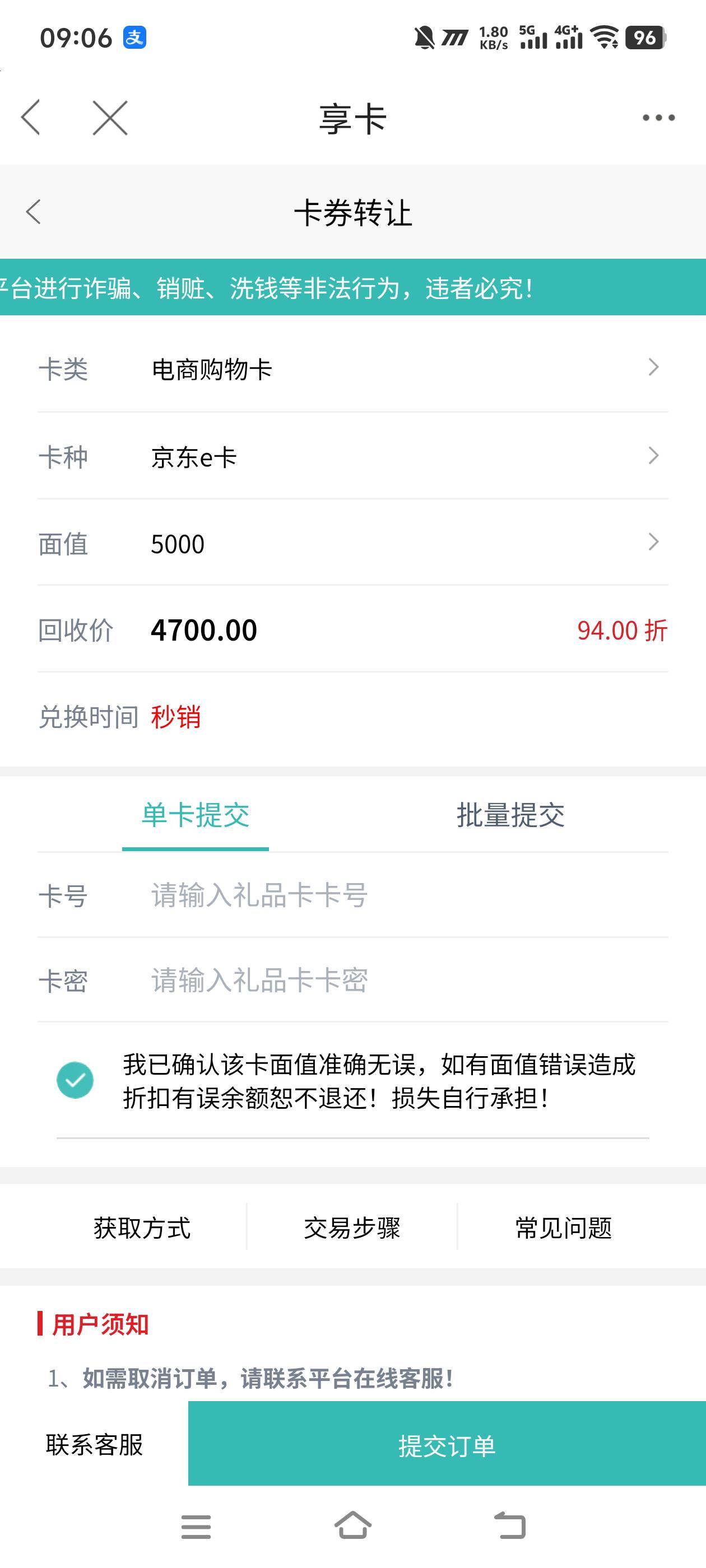Go to the system home screen

point(352,1525)
